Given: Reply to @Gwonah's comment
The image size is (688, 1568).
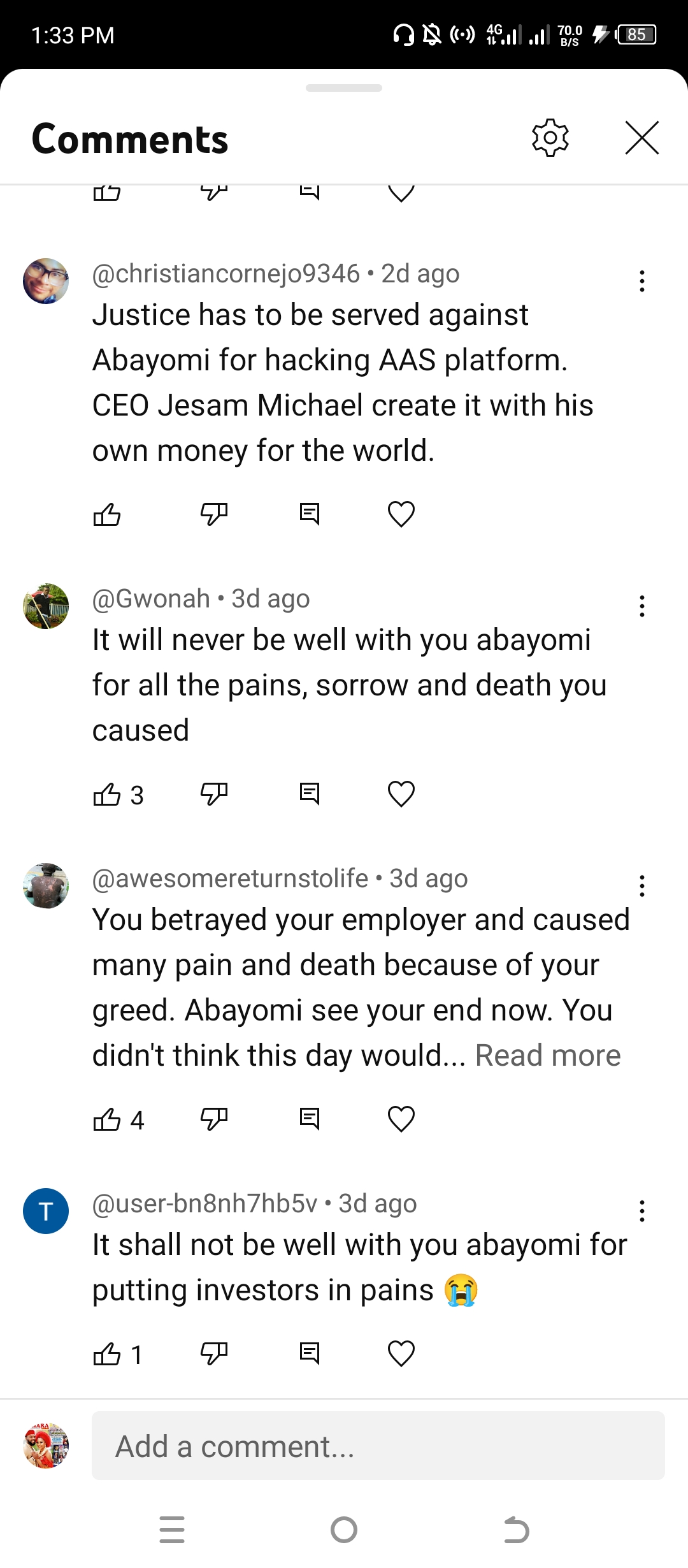Looking at the screenshot, I should pos(310,794).
